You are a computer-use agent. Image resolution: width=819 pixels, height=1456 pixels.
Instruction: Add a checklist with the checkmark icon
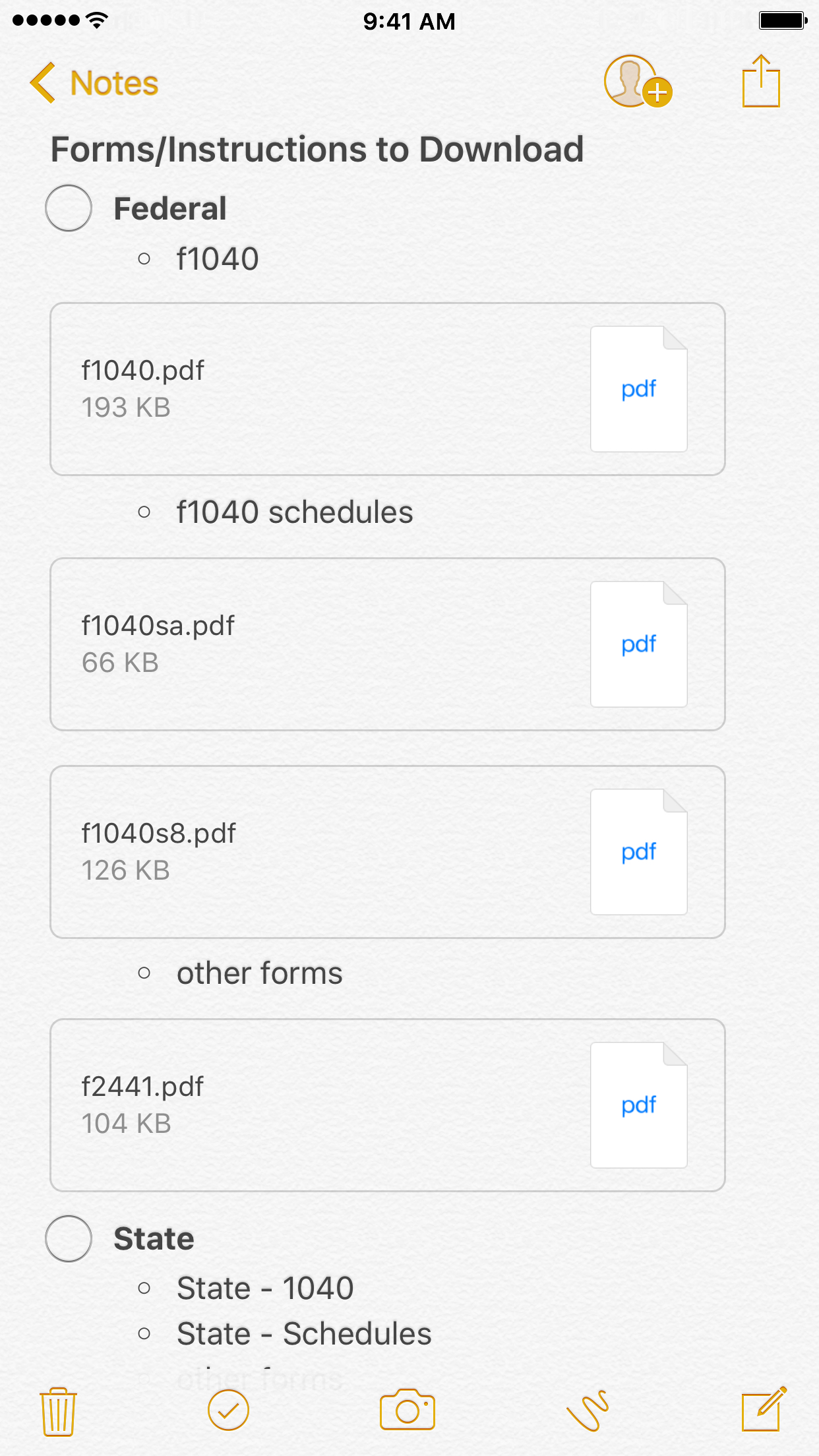tap(228, 1410)
